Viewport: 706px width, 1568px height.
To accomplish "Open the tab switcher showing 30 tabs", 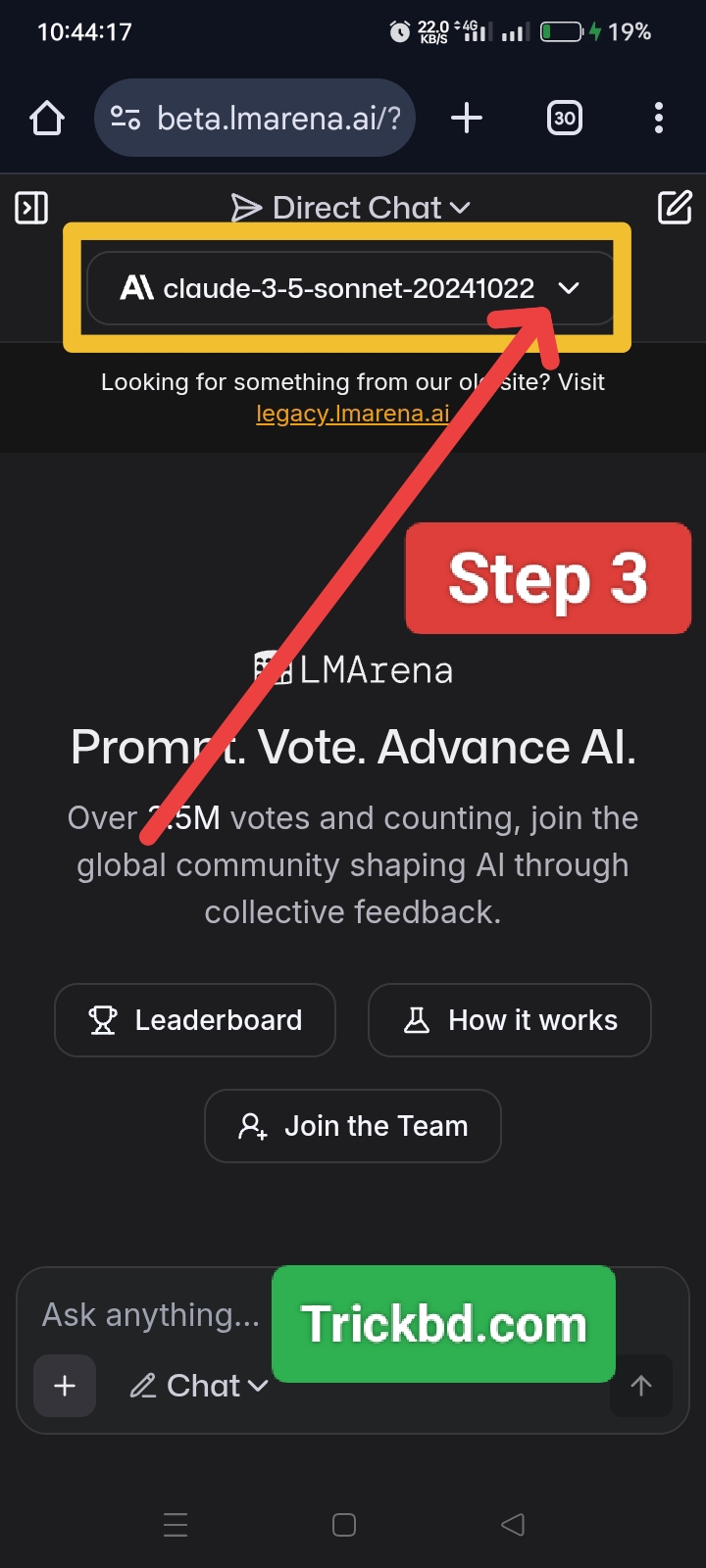I will pyautogui.click(x=564, y=119).
